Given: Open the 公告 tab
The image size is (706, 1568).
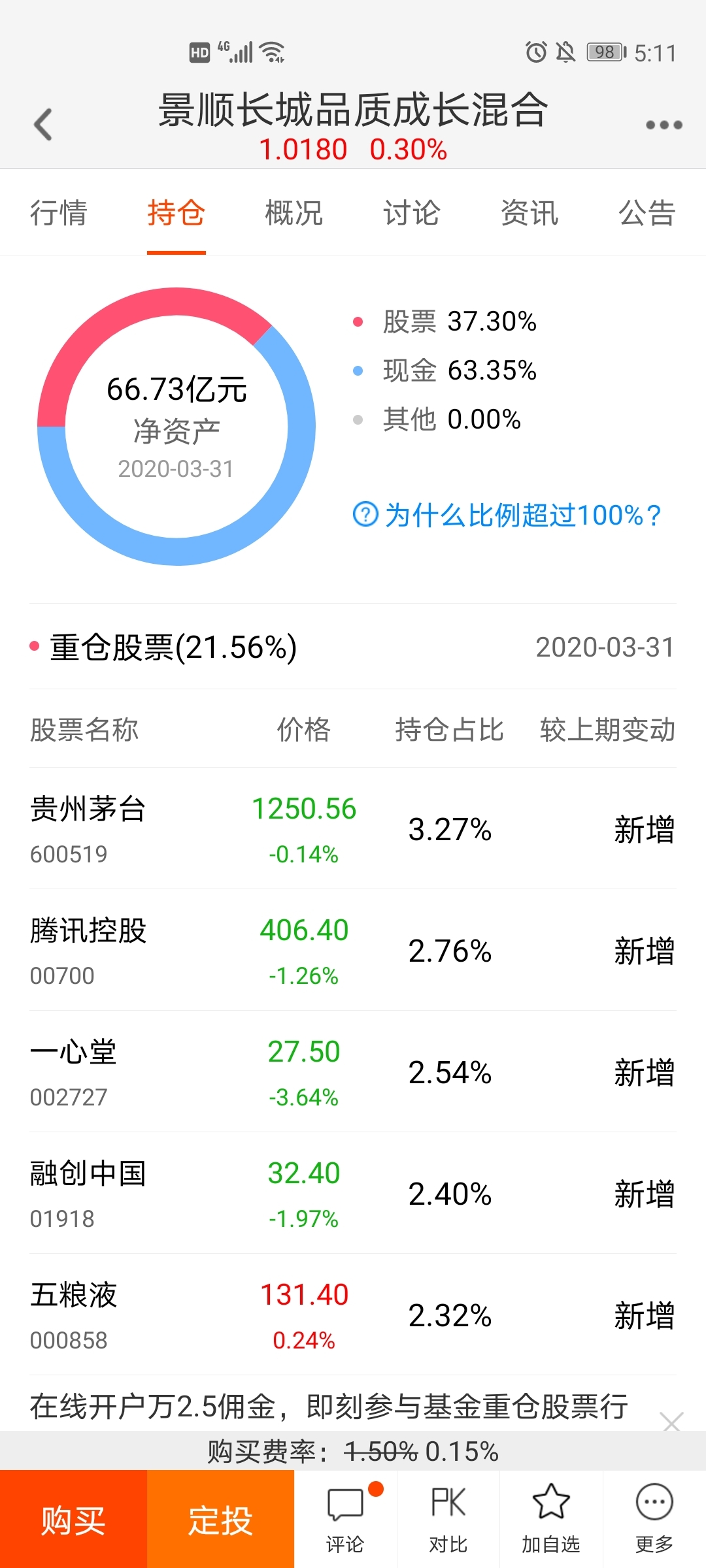Looking at the screenshot, I should coord(647,214).
